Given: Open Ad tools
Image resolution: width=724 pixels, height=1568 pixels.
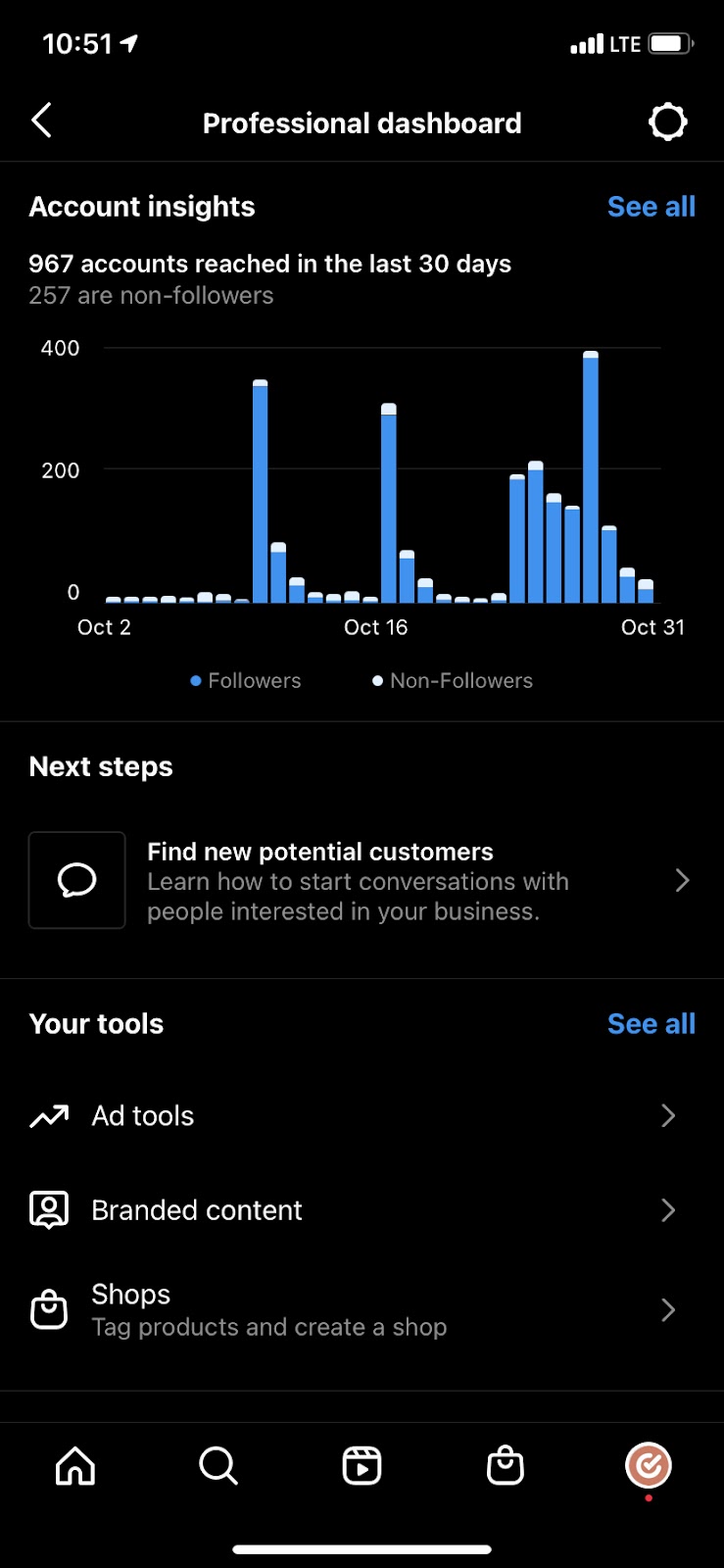Looking at the screenshot, I should click(x=362, y=1116).
